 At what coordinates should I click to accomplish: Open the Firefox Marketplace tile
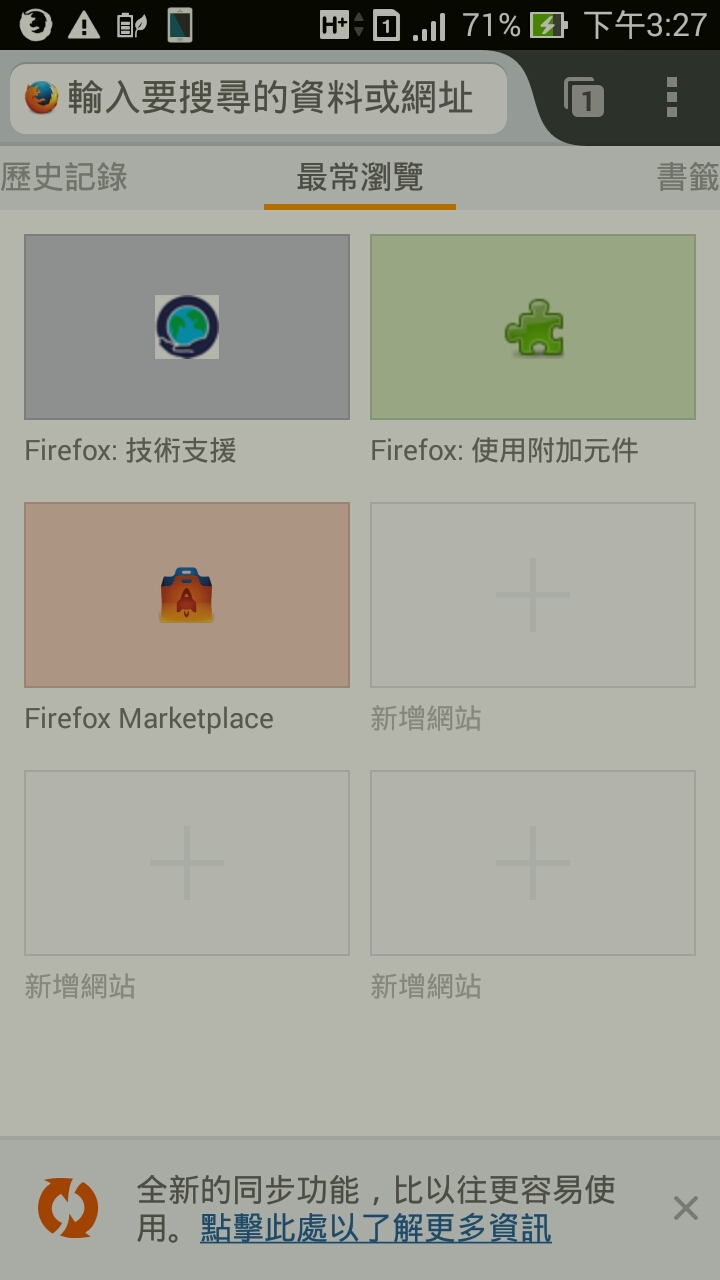(187, 595)
